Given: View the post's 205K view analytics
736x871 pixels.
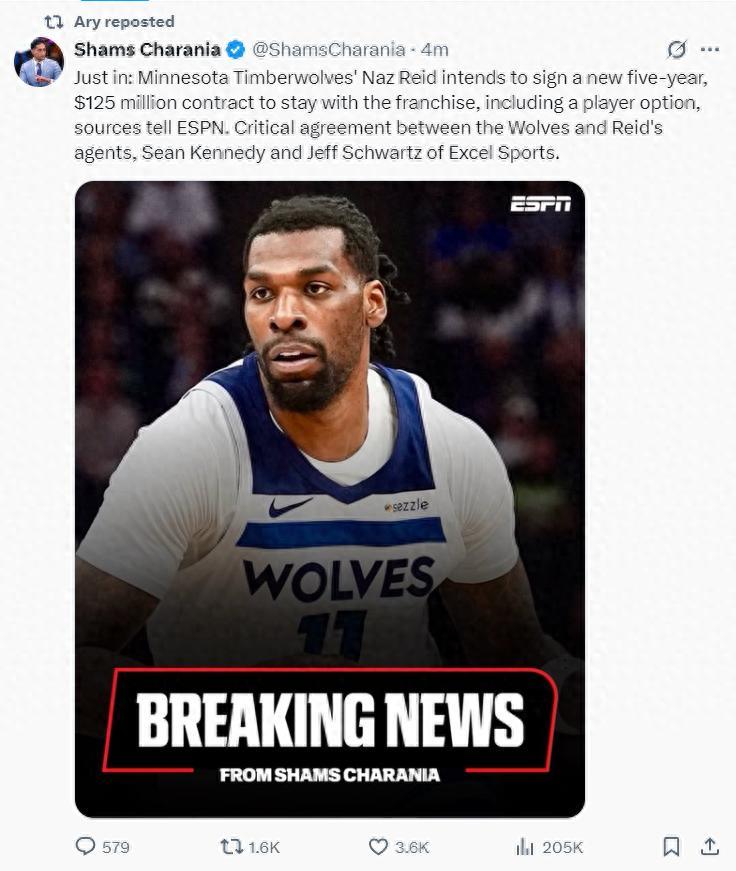Looking at the screenshot, I should pyautogui.click(x=525, y=846).
